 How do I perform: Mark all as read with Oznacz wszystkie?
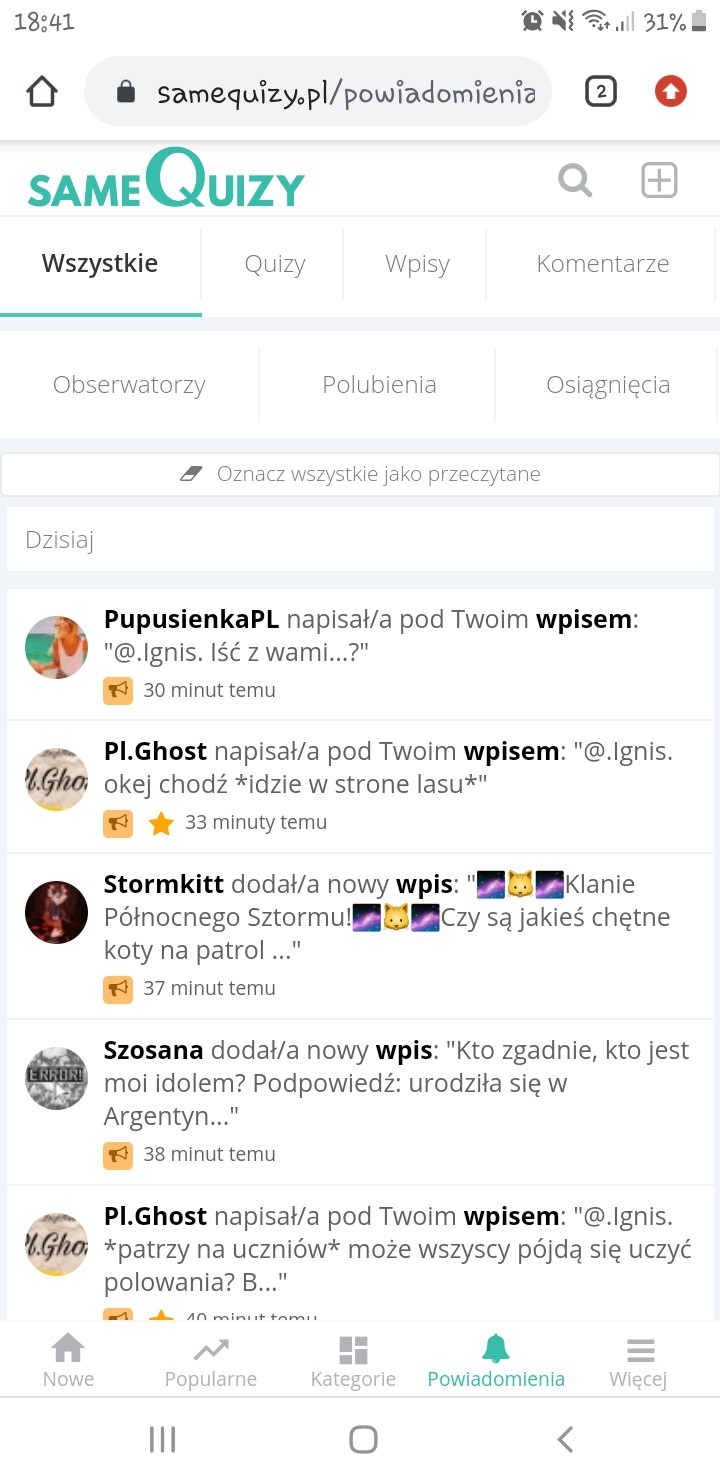pyautogui.click(x=360, y=474)
